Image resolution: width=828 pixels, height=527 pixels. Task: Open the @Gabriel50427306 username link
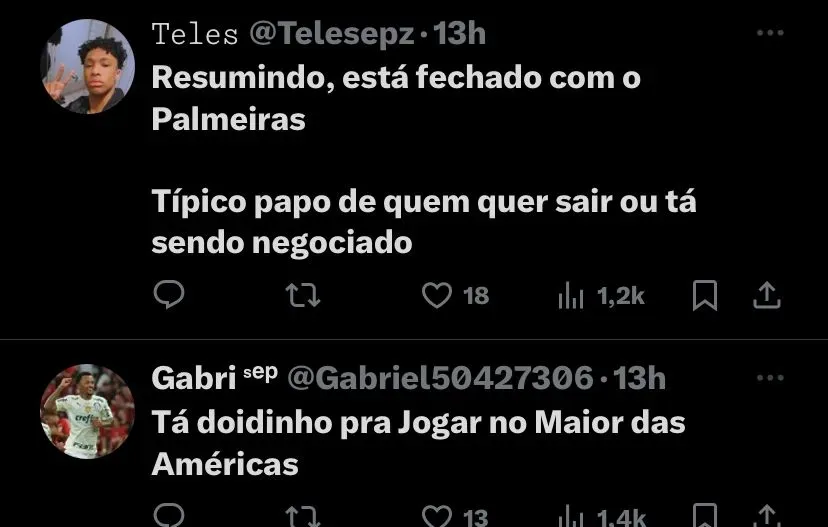tap(440, 378)
